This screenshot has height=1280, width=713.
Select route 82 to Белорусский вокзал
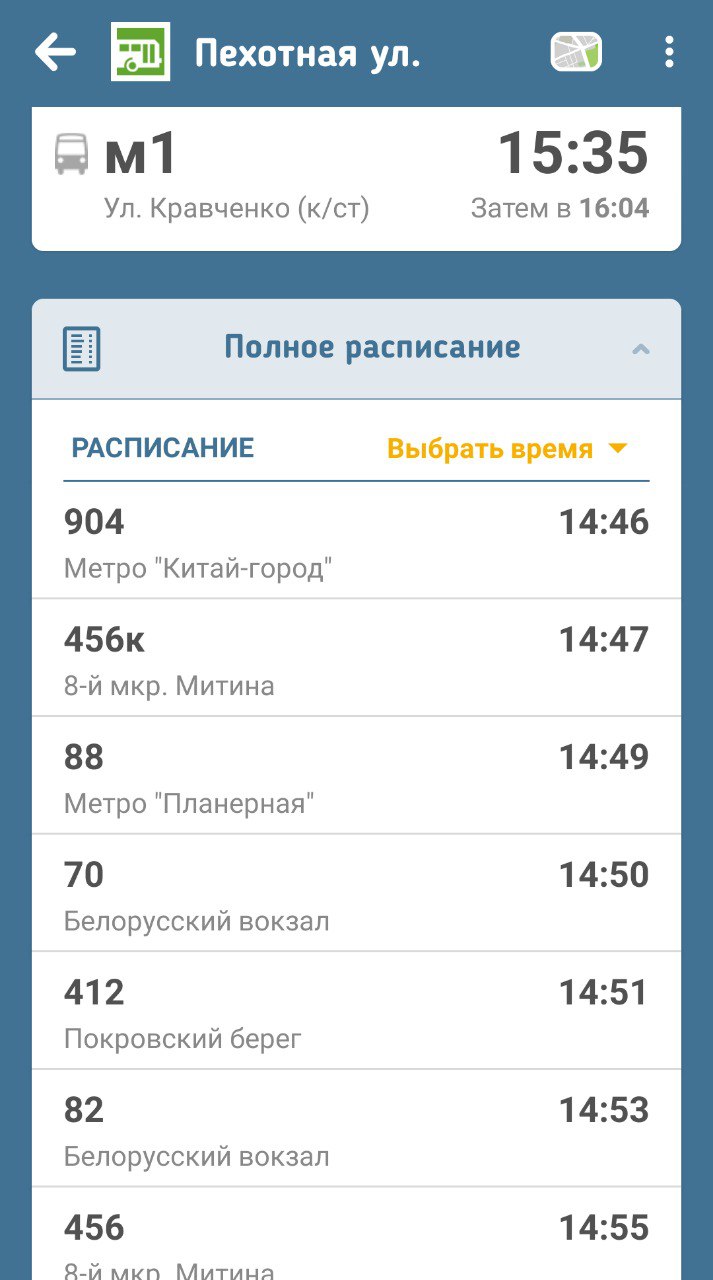356,1130
